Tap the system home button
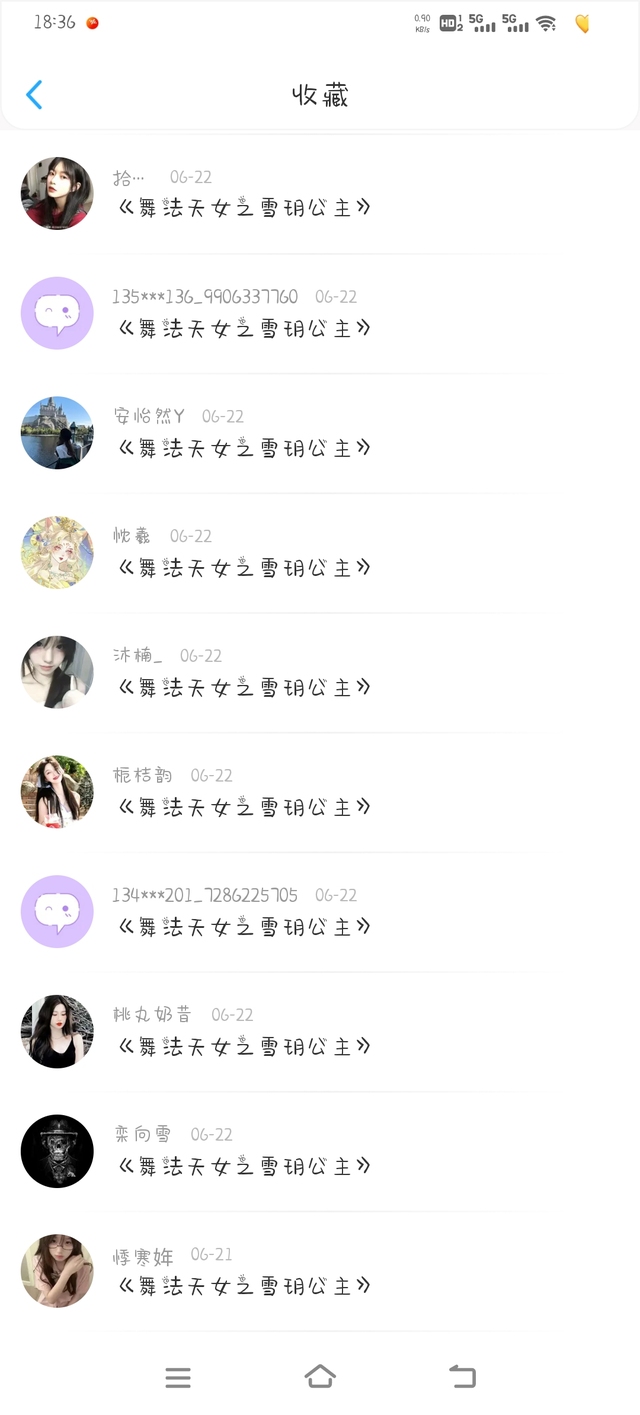 (320, 1377)
